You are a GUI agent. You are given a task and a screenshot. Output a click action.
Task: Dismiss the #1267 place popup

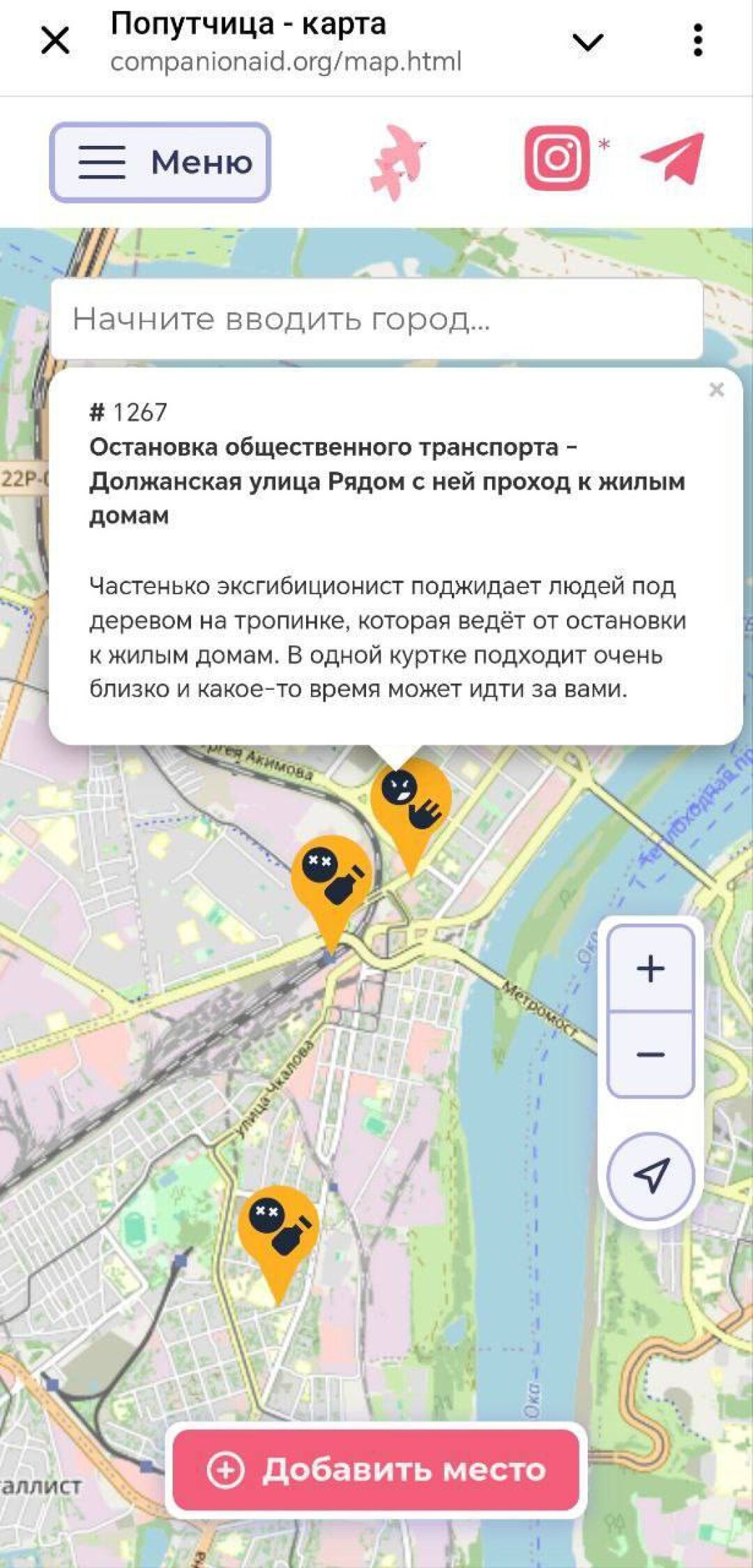(716, 390)
